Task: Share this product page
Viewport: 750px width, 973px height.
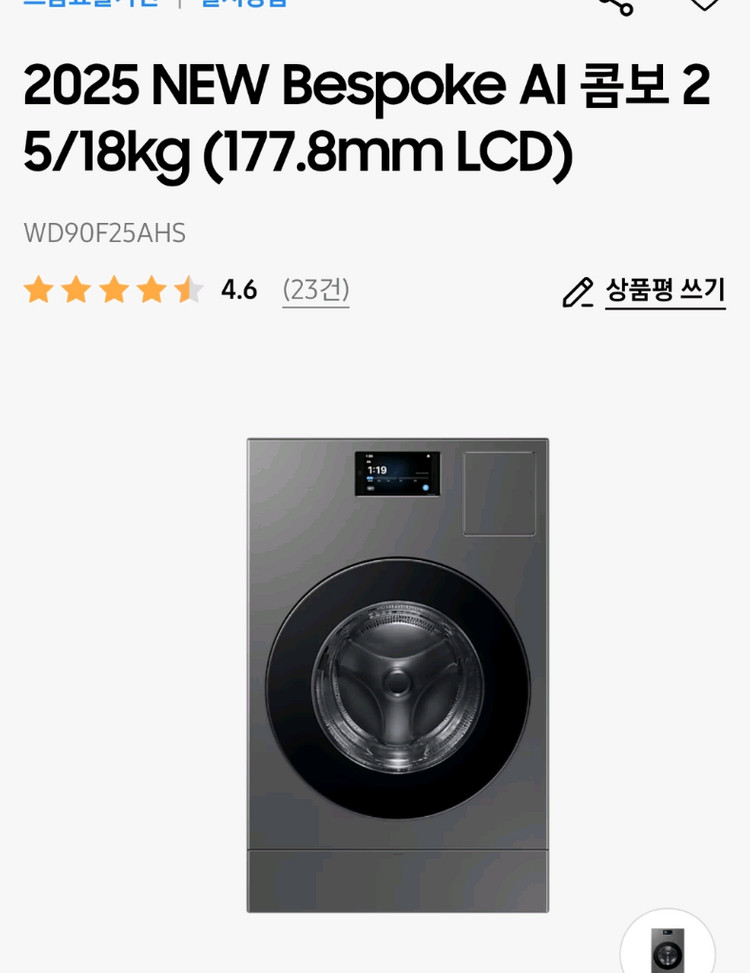Action: coord(617,5)
